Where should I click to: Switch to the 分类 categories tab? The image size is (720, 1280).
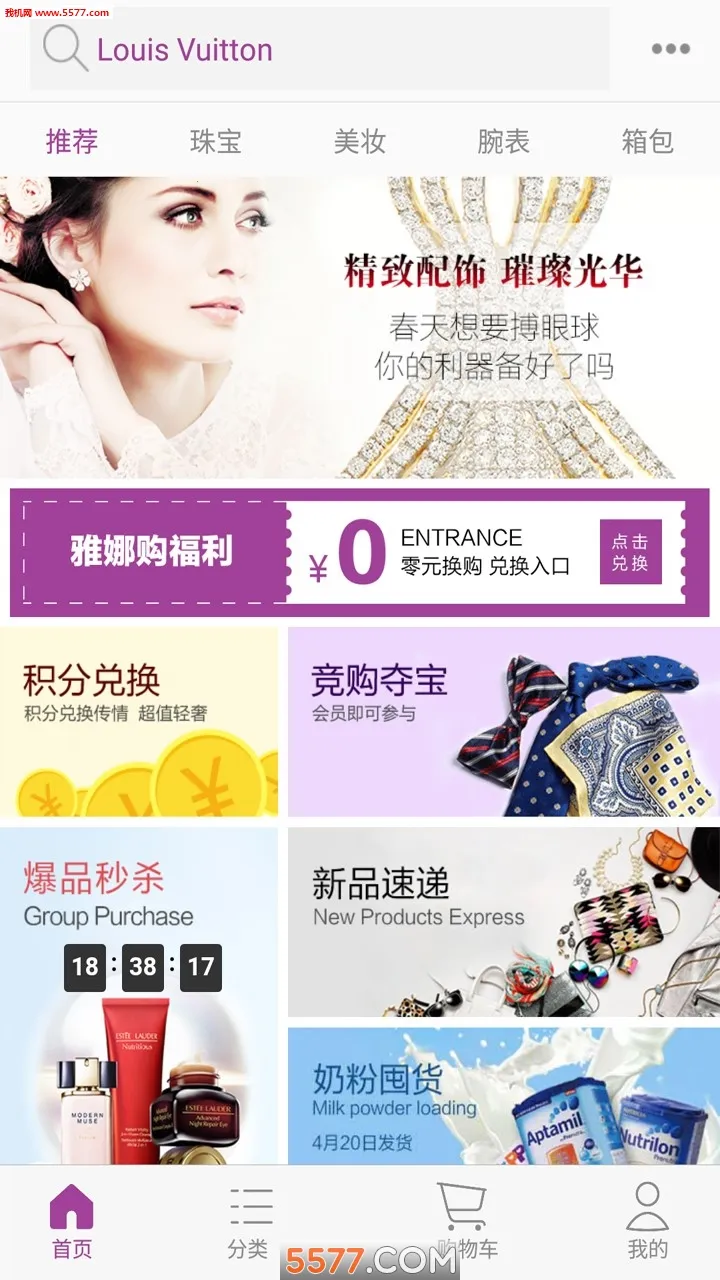point(248,1222)
